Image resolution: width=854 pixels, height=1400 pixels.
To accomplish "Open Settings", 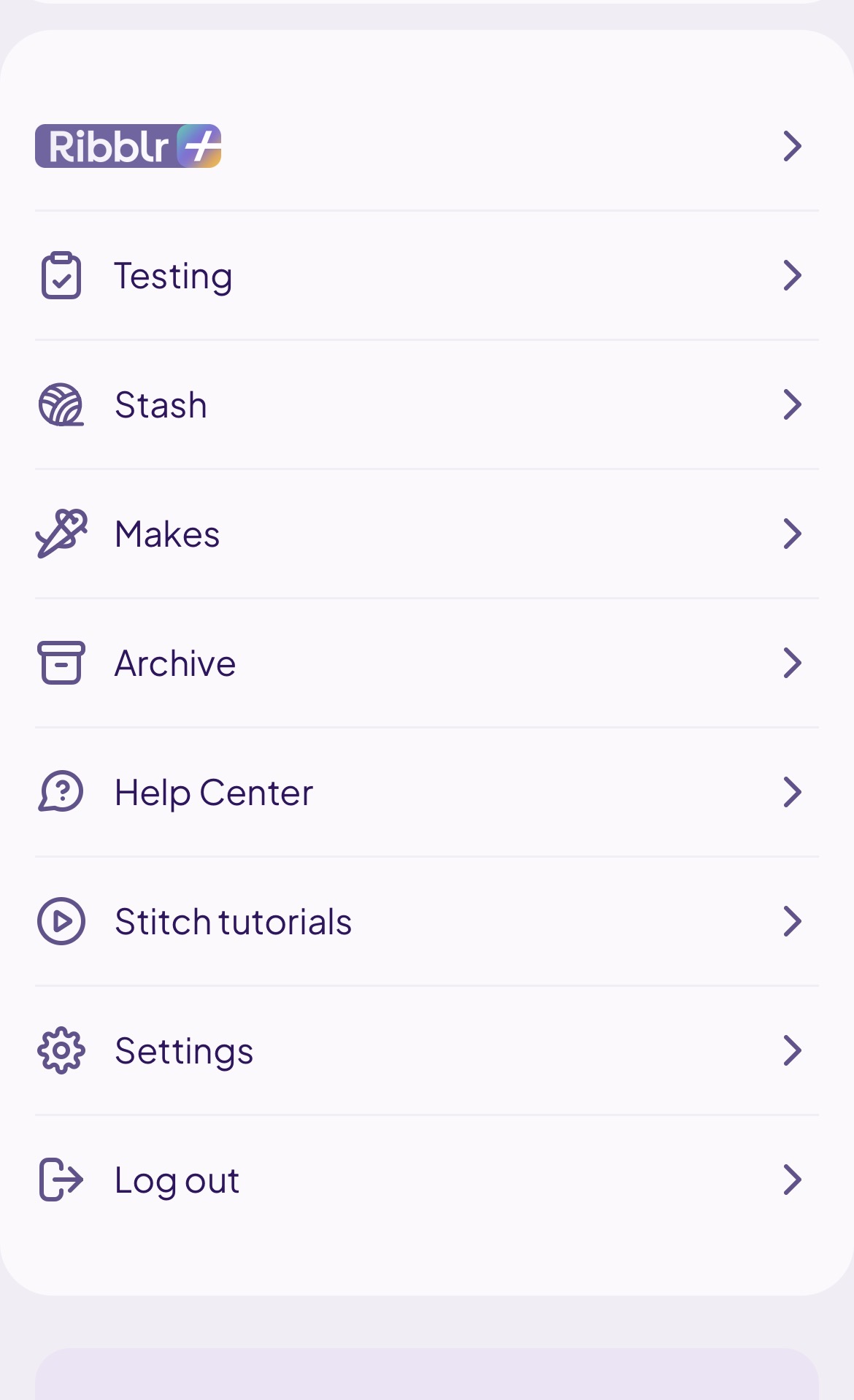I will tap(184, 1051).
